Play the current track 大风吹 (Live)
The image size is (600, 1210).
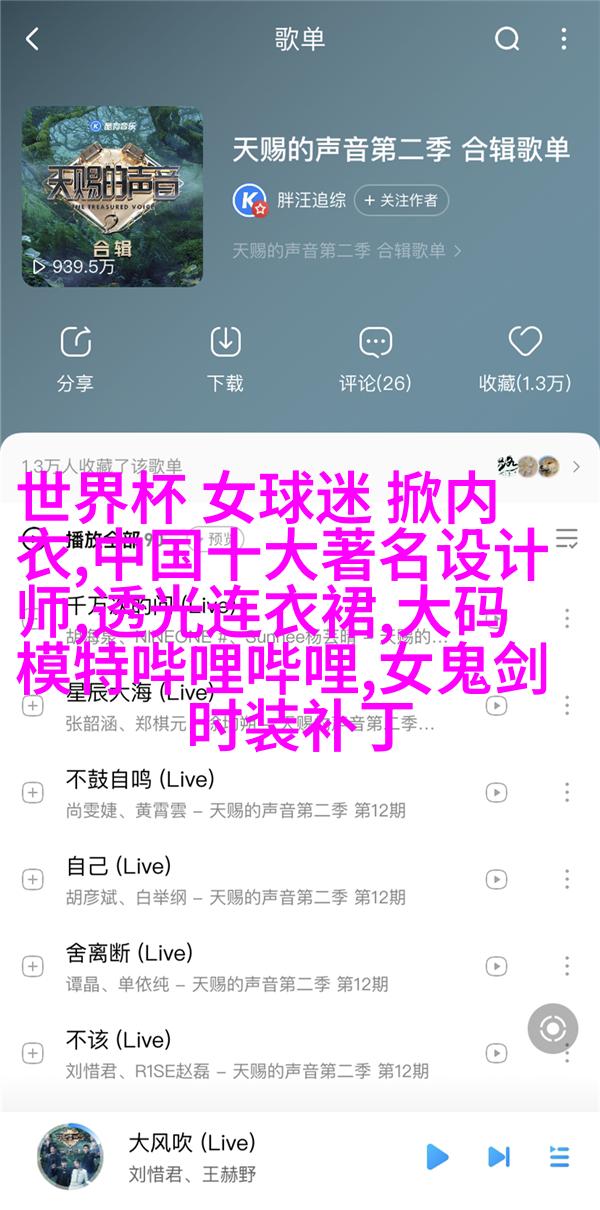[x=437, y=1158]
